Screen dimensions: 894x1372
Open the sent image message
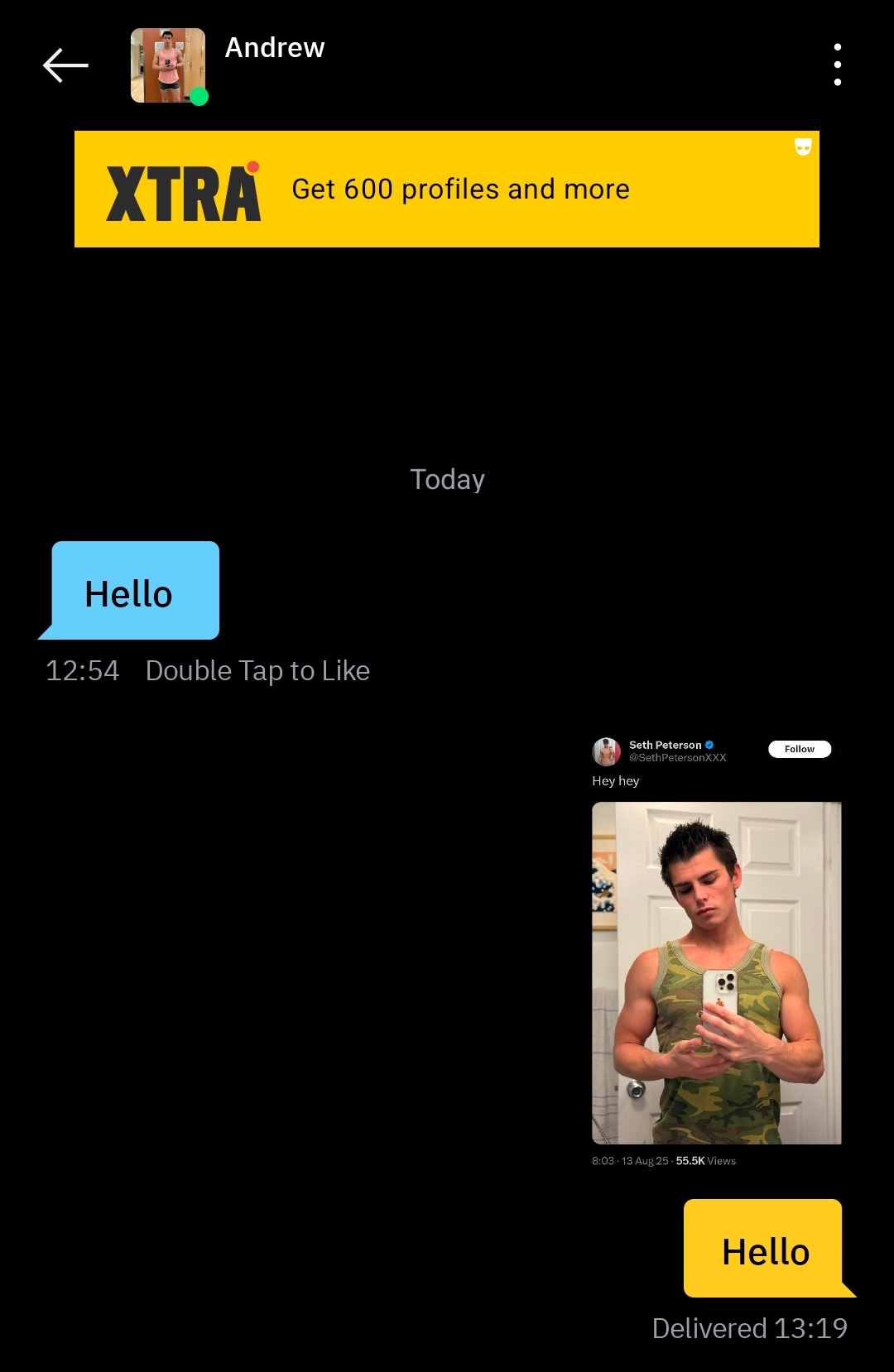[716, 952]
